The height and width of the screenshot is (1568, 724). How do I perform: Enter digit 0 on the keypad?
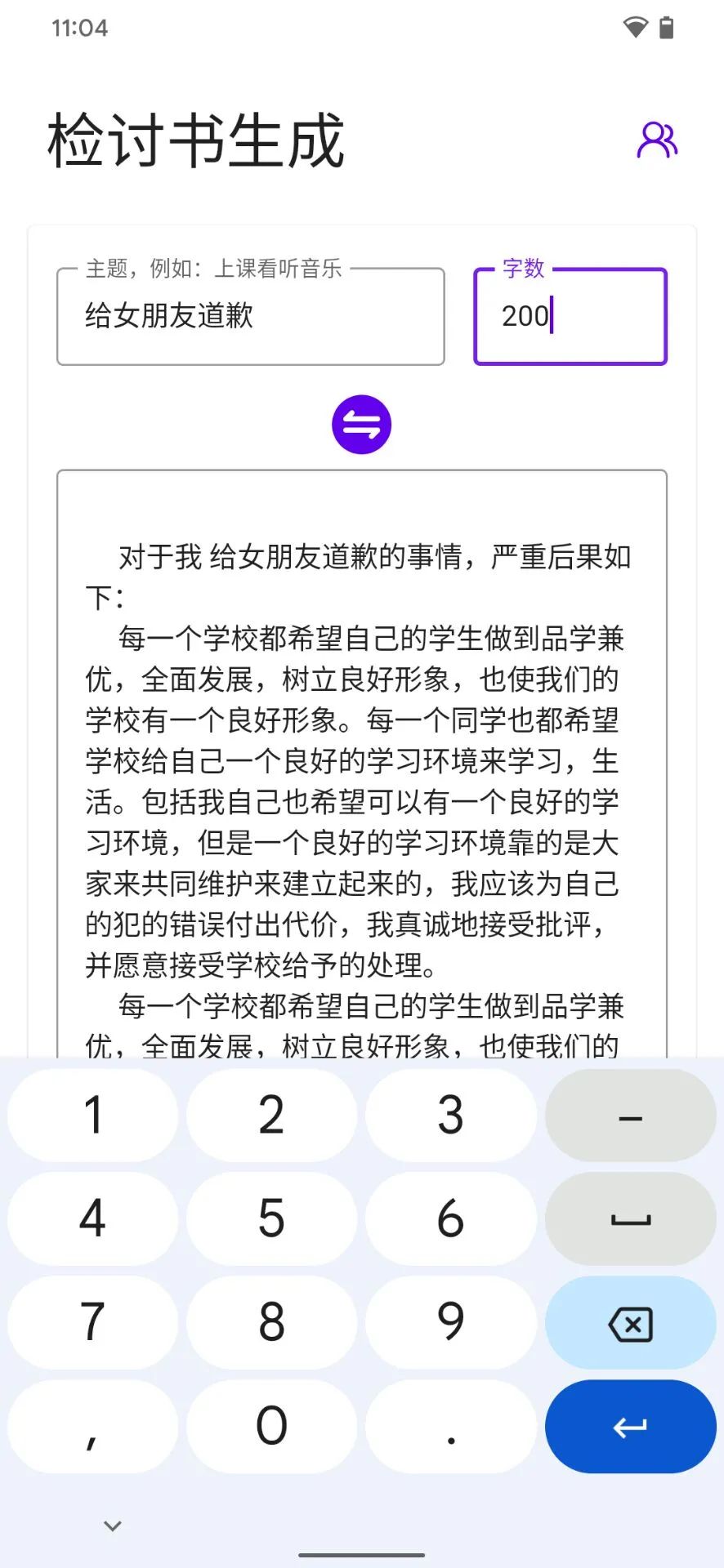(271, 1427)
